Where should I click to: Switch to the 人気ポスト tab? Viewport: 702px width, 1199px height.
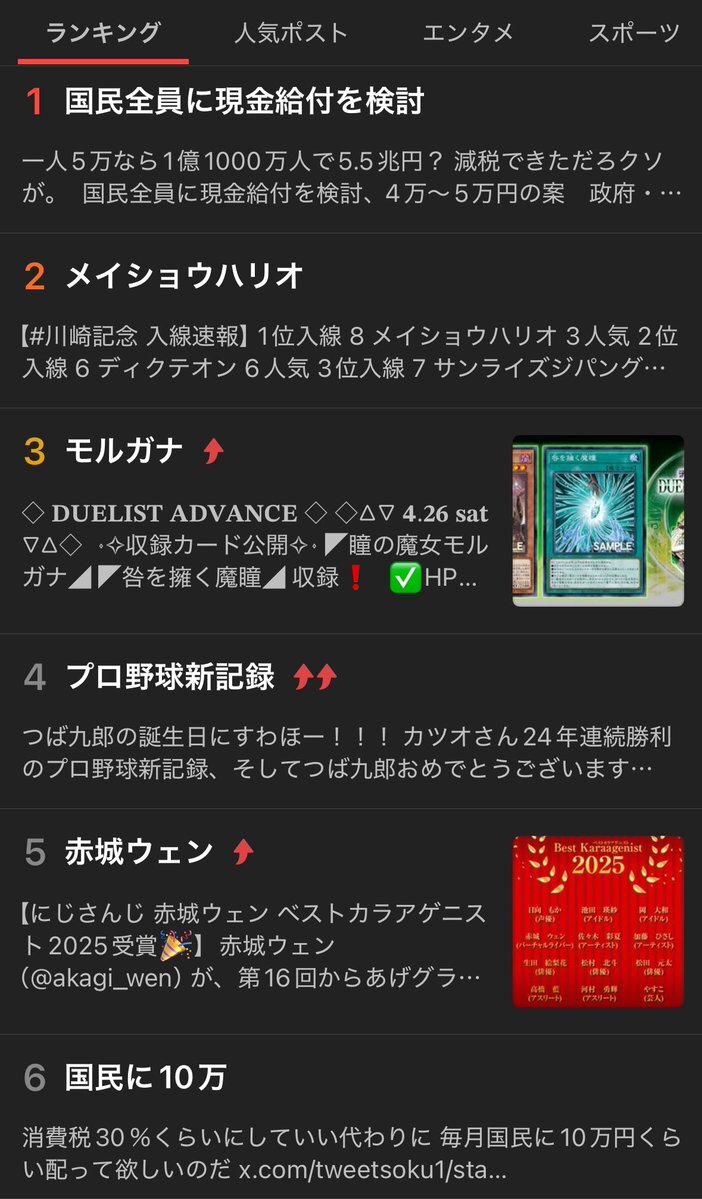(x=291, y=32)
